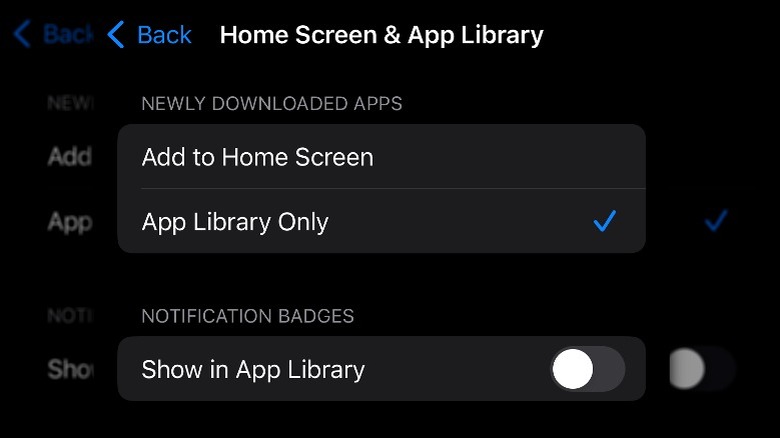Select Add to Home Screen option
The image size is (780, 438).
pyautogui.click(x=258, y=157)
